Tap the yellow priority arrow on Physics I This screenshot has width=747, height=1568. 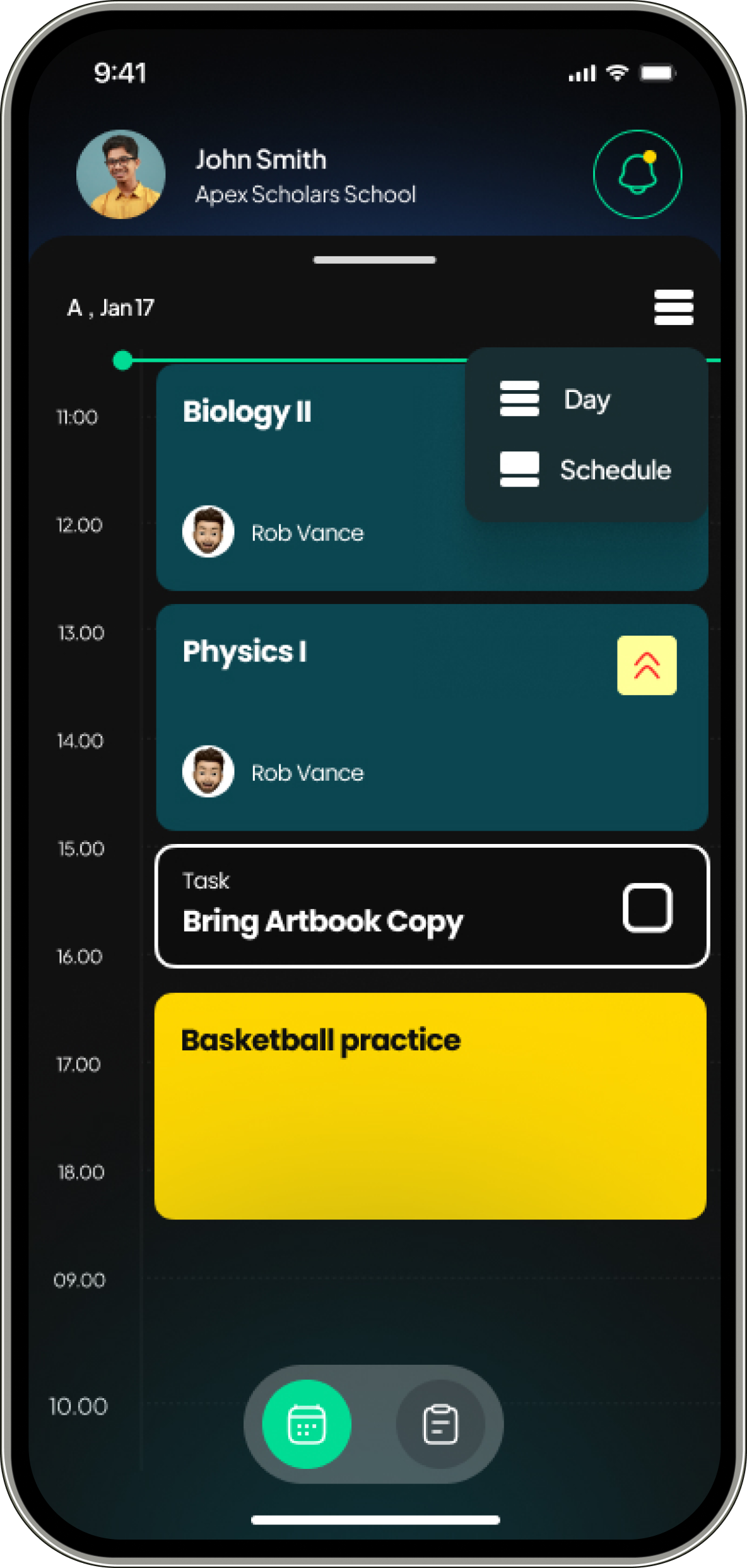(647, 665)
